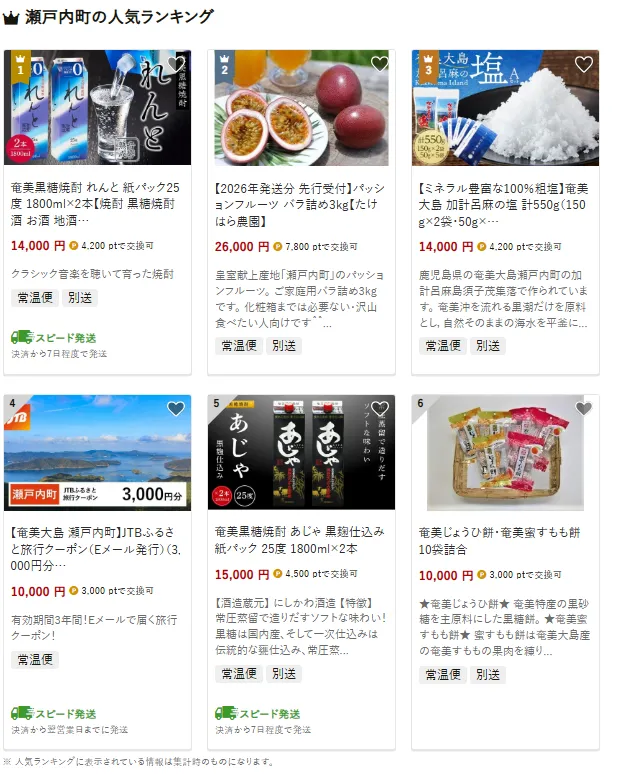622x778 pixels.
Task: Favorite the パッションフルーツ product
Action: point(379,64)
